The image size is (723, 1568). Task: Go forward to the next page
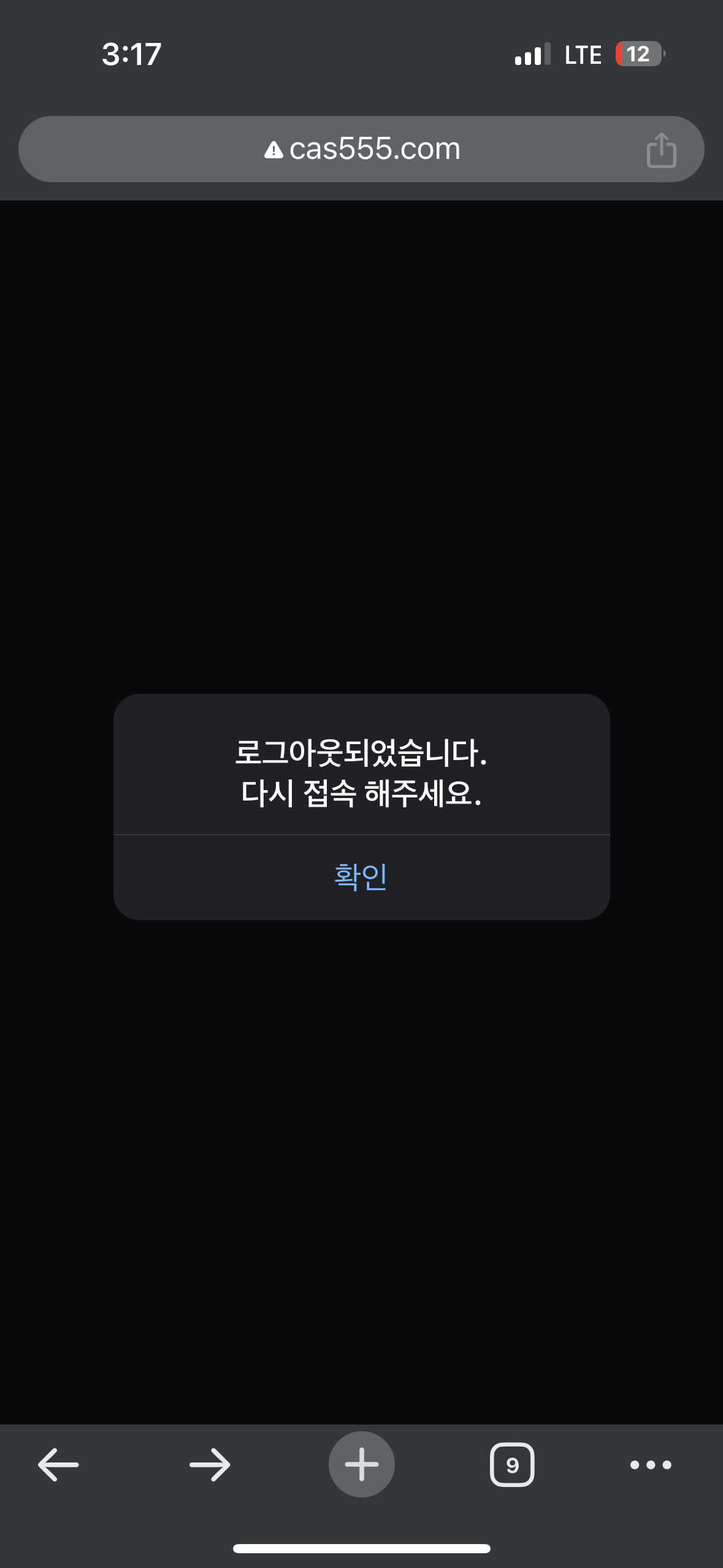(210, 1465)
